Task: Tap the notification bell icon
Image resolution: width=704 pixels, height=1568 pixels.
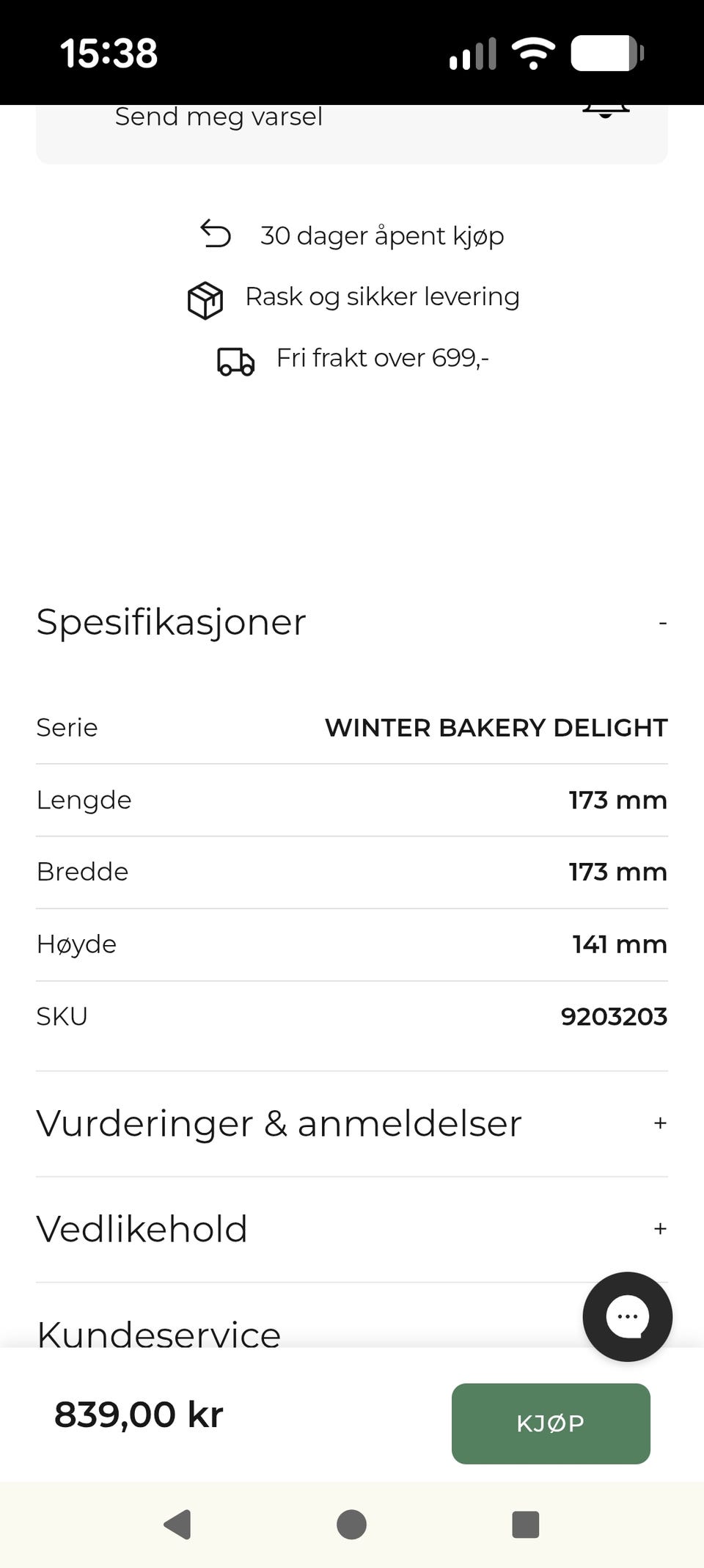Action: (604, 110)
